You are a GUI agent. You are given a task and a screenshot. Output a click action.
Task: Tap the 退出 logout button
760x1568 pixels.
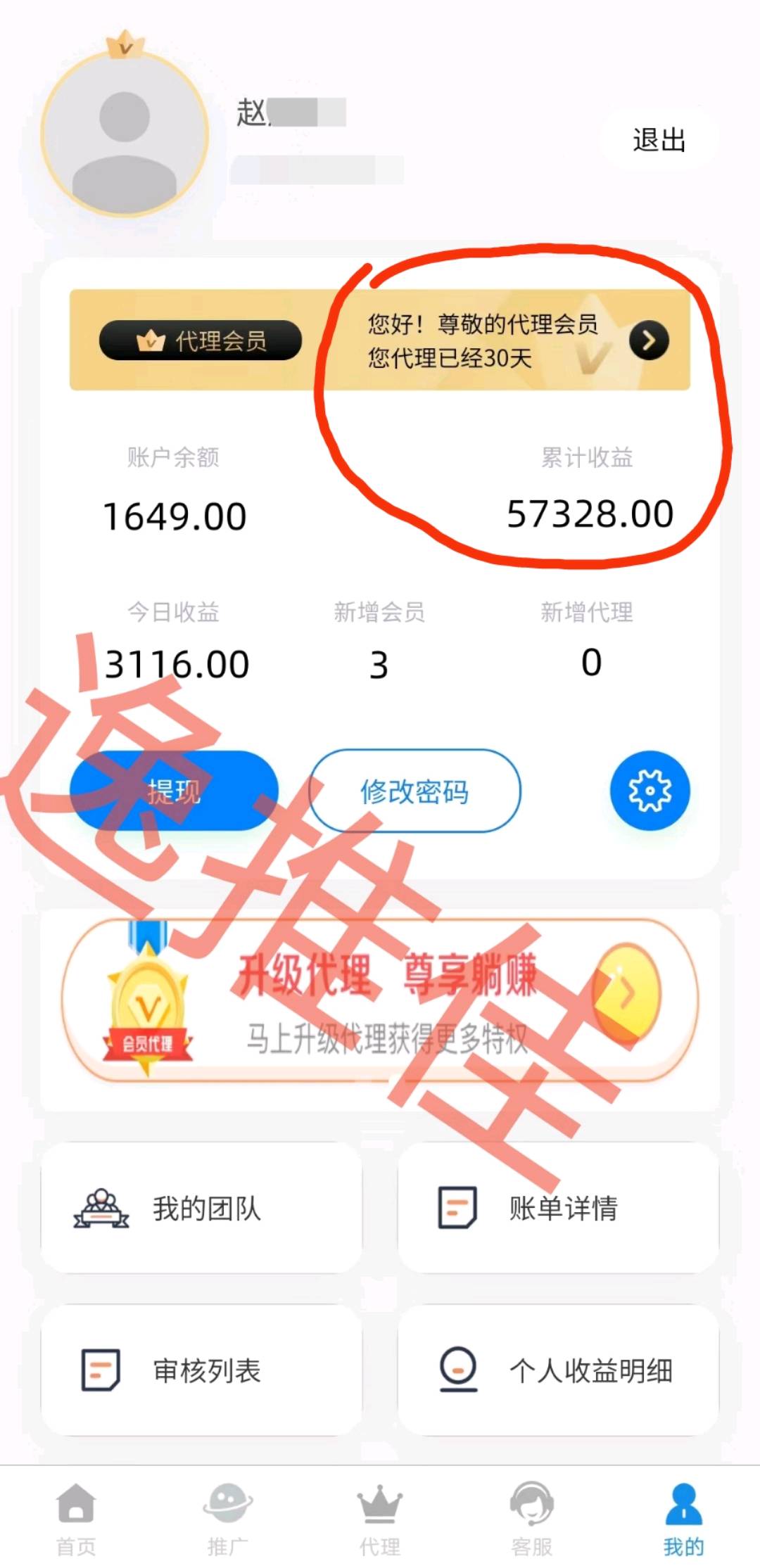tap(659, 140)
